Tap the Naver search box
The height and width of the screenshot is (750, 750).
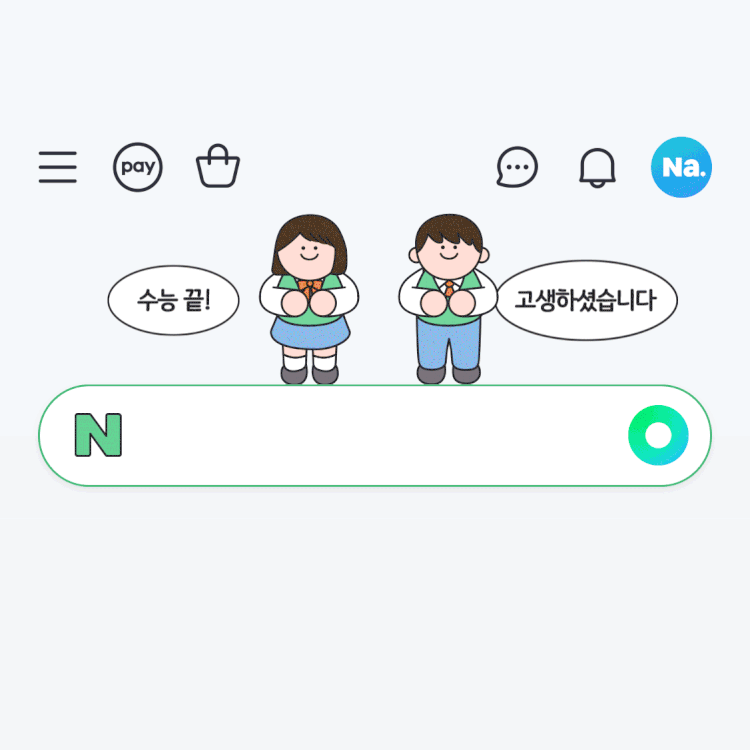tap(370, 436)
